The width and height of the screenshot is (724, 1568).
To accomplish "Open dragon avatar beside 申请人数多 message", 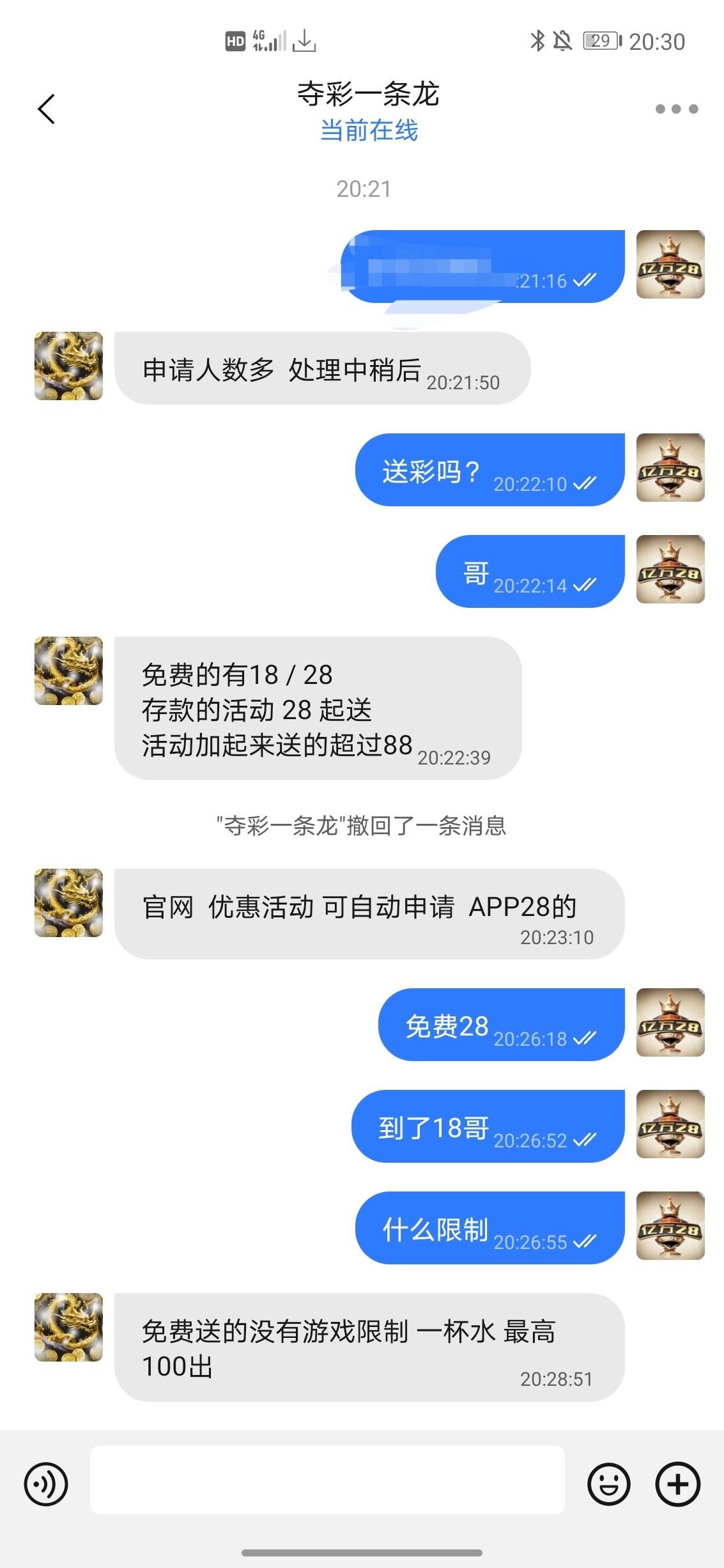I will pos(68,366).
